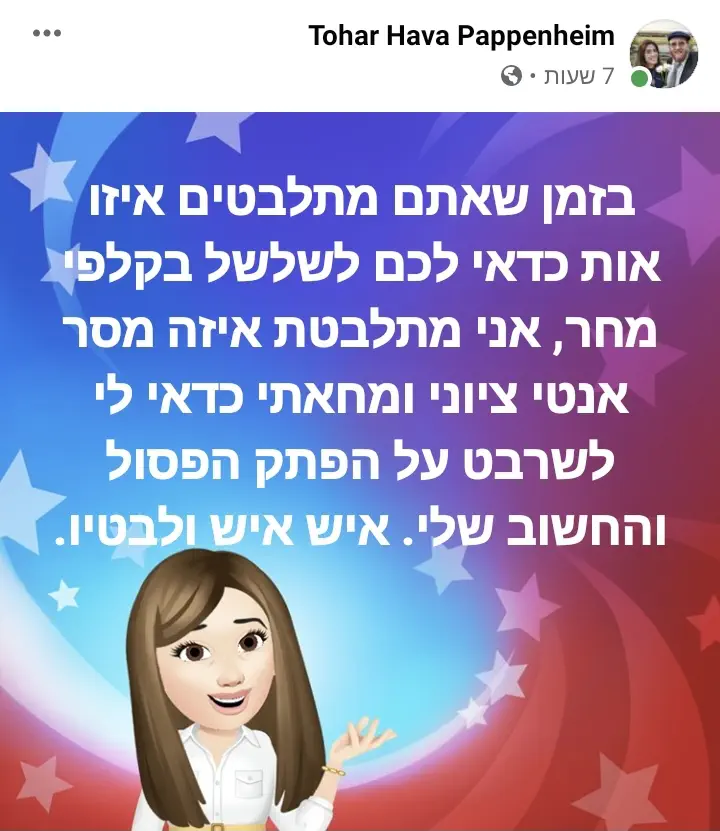The width and height of the screenshot is (720, 831).
Task: Open the Tohar Hava Pappenheim profile name
Action: coord(461,37)
